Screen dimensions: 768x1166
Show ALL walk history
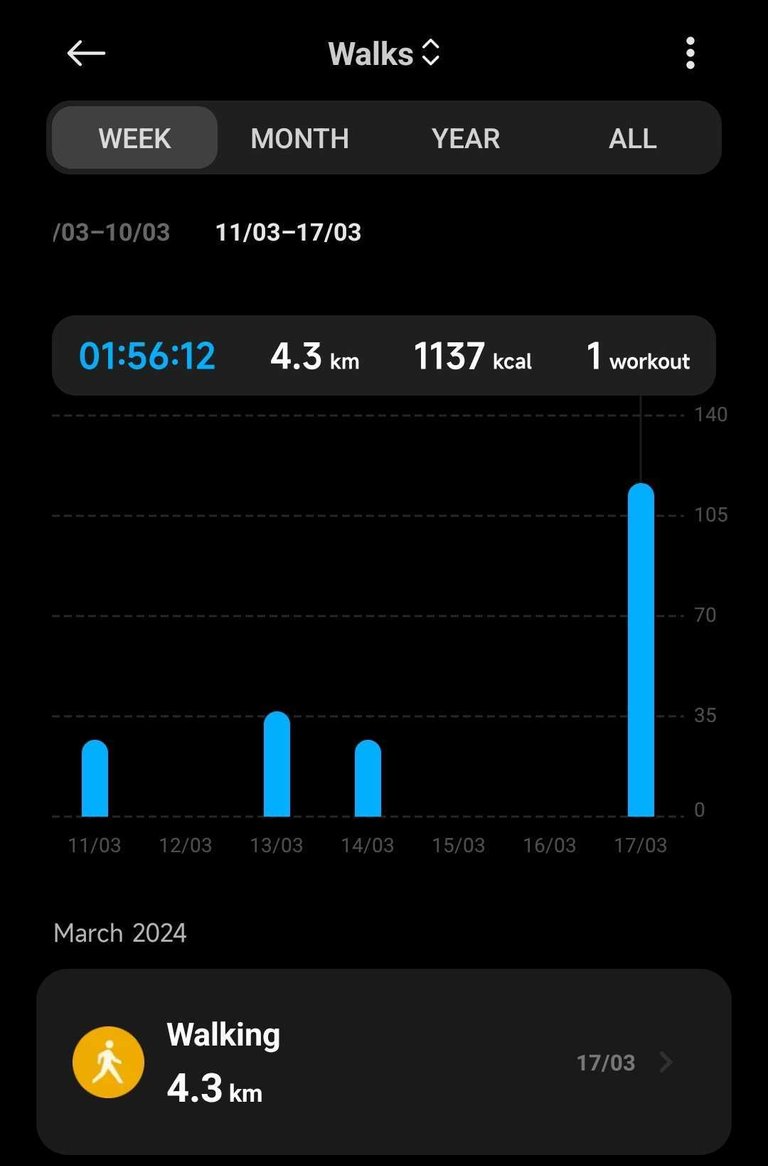pos(632,138)
